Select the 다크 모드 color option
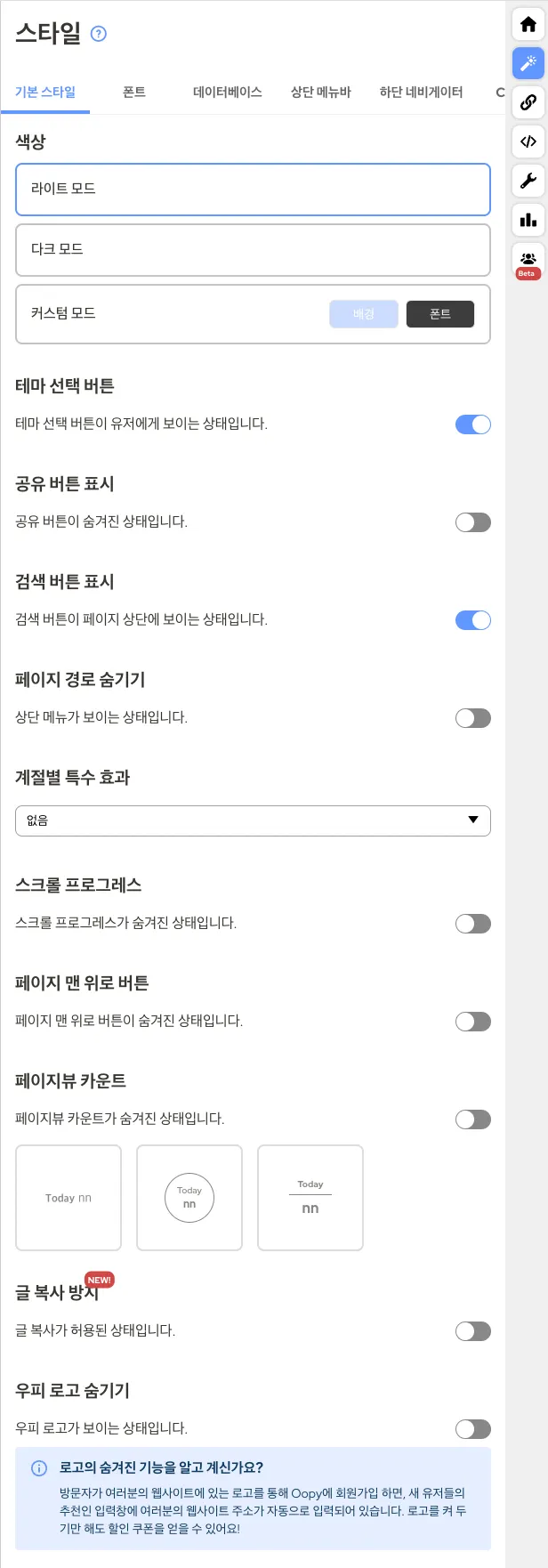The width and height of the screenshot is (548, 1568). (253, 249)
